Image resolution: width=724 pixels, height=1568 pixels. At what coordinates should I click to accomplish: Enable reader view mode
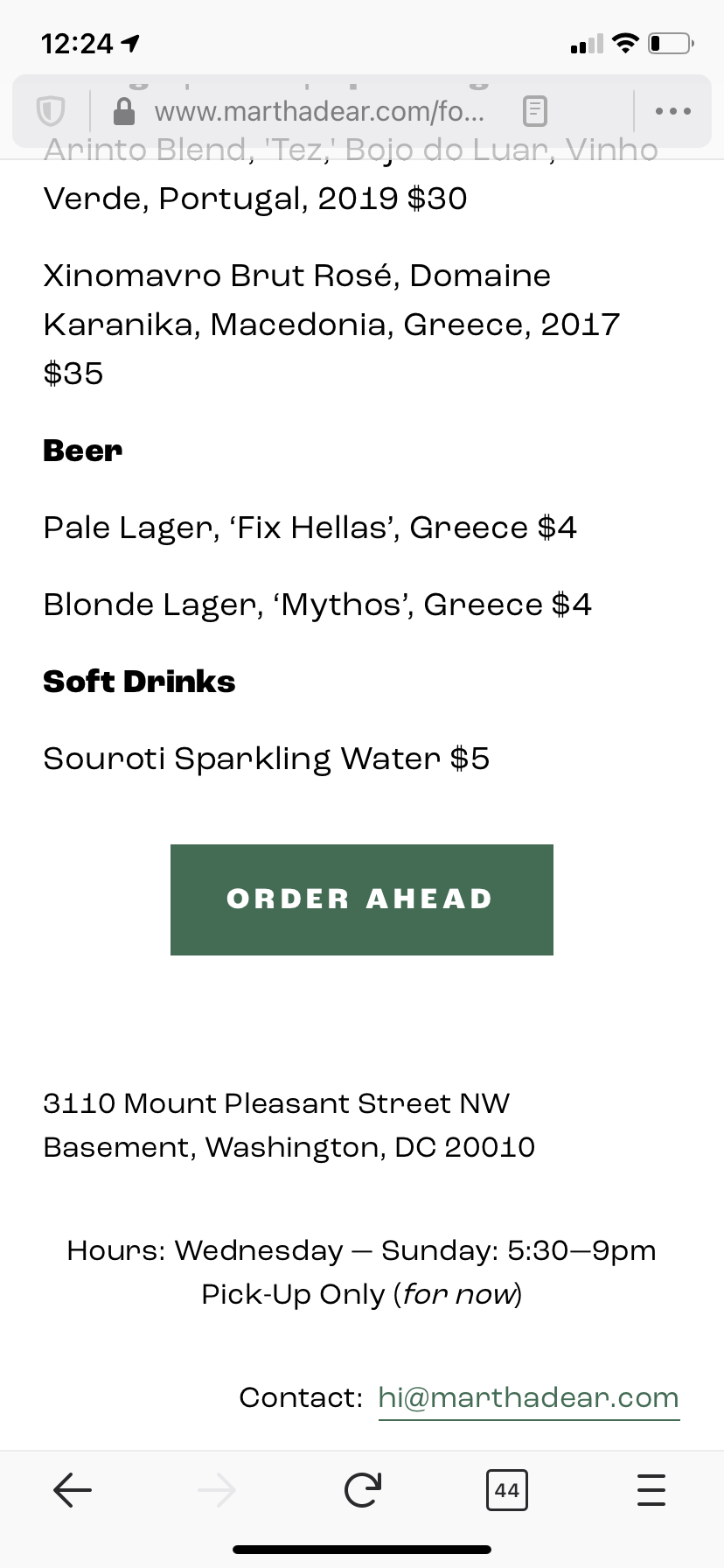(534, 111)
